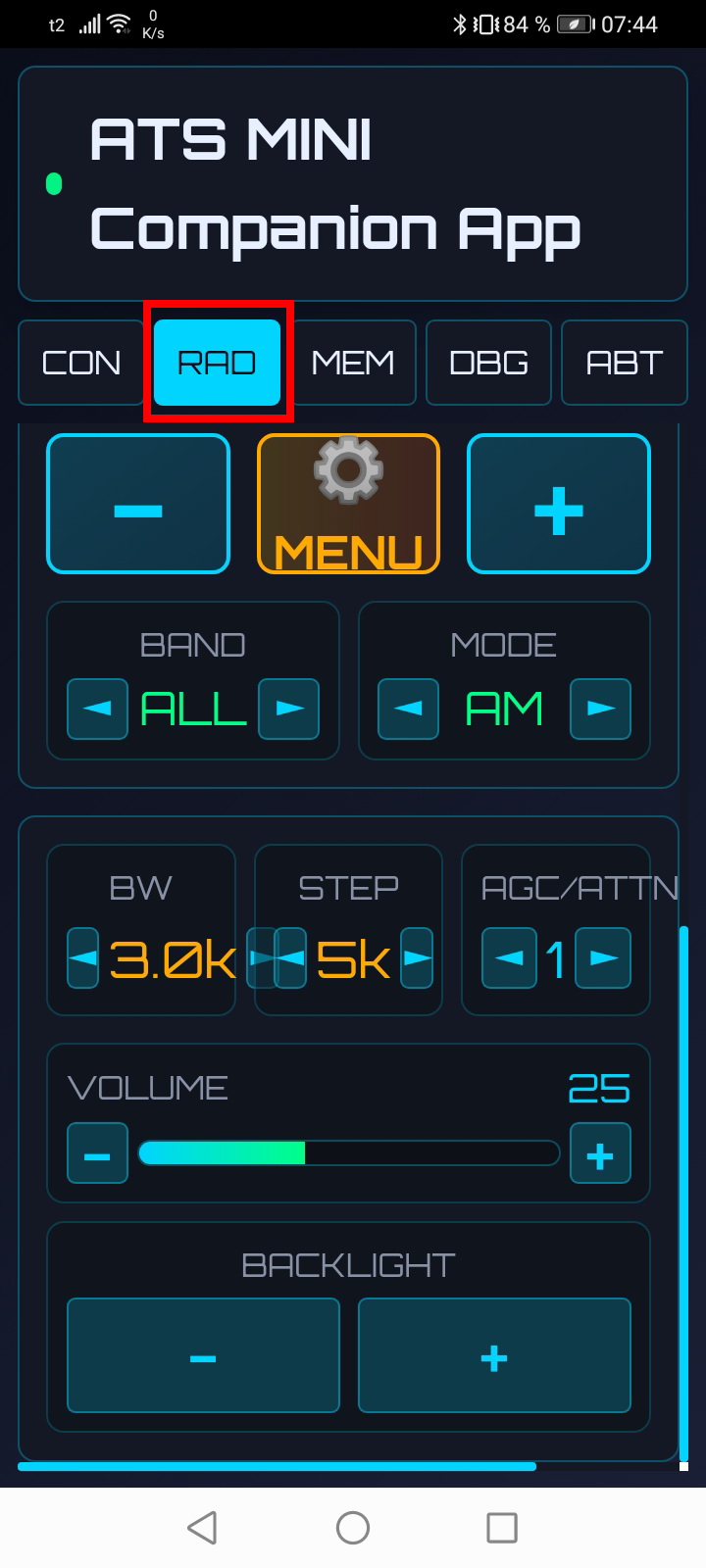706x1568 pixels.
Task: Select previous BAND with left arrow
Action: tap(97, 709)
